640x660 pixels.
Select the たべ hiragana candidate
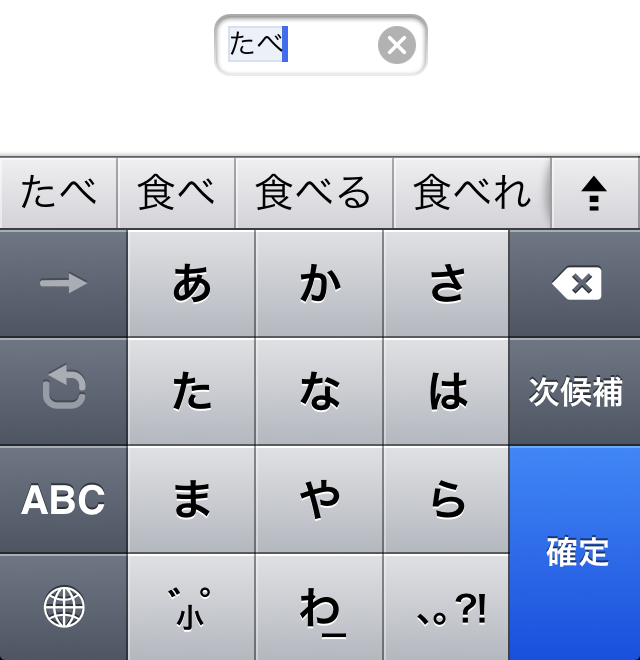tap(59, 192)
